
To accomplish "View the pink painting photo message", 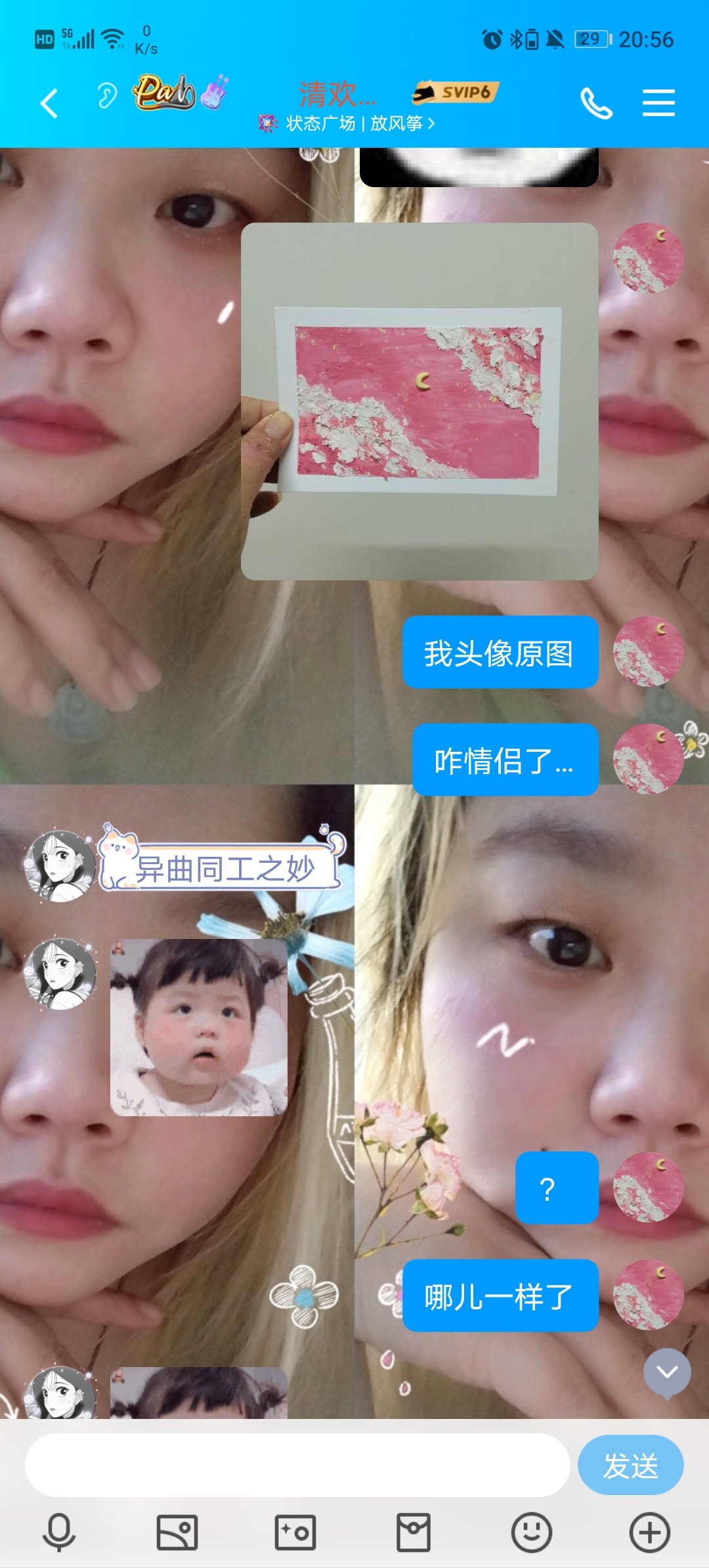I will (419, 401).
